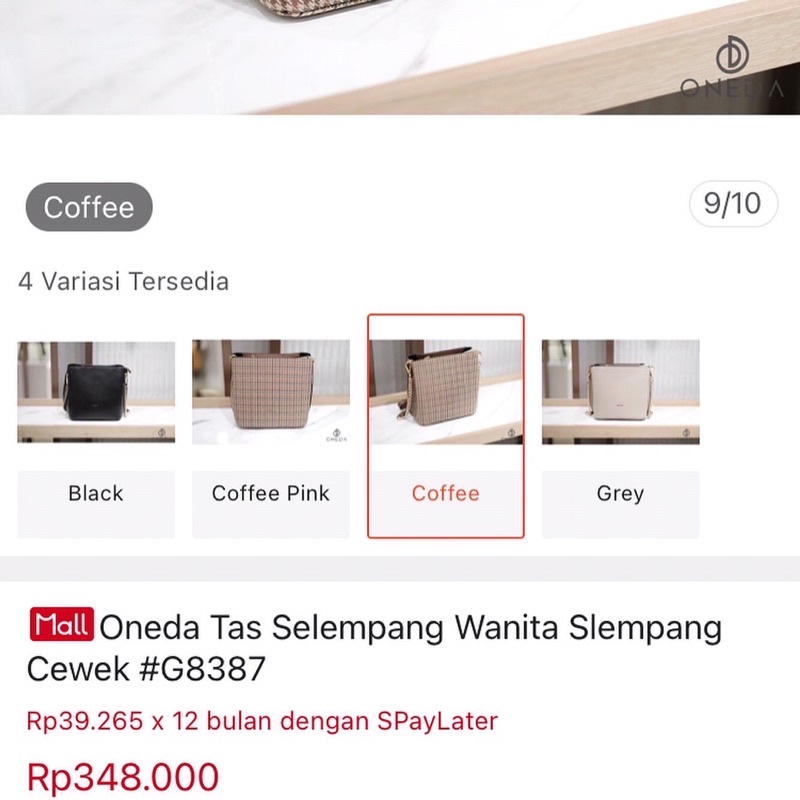Image resolution: width=800 pixels, height=800 pixels.
Task: Select the Coffee variation tile
Action: pos(446,427)
